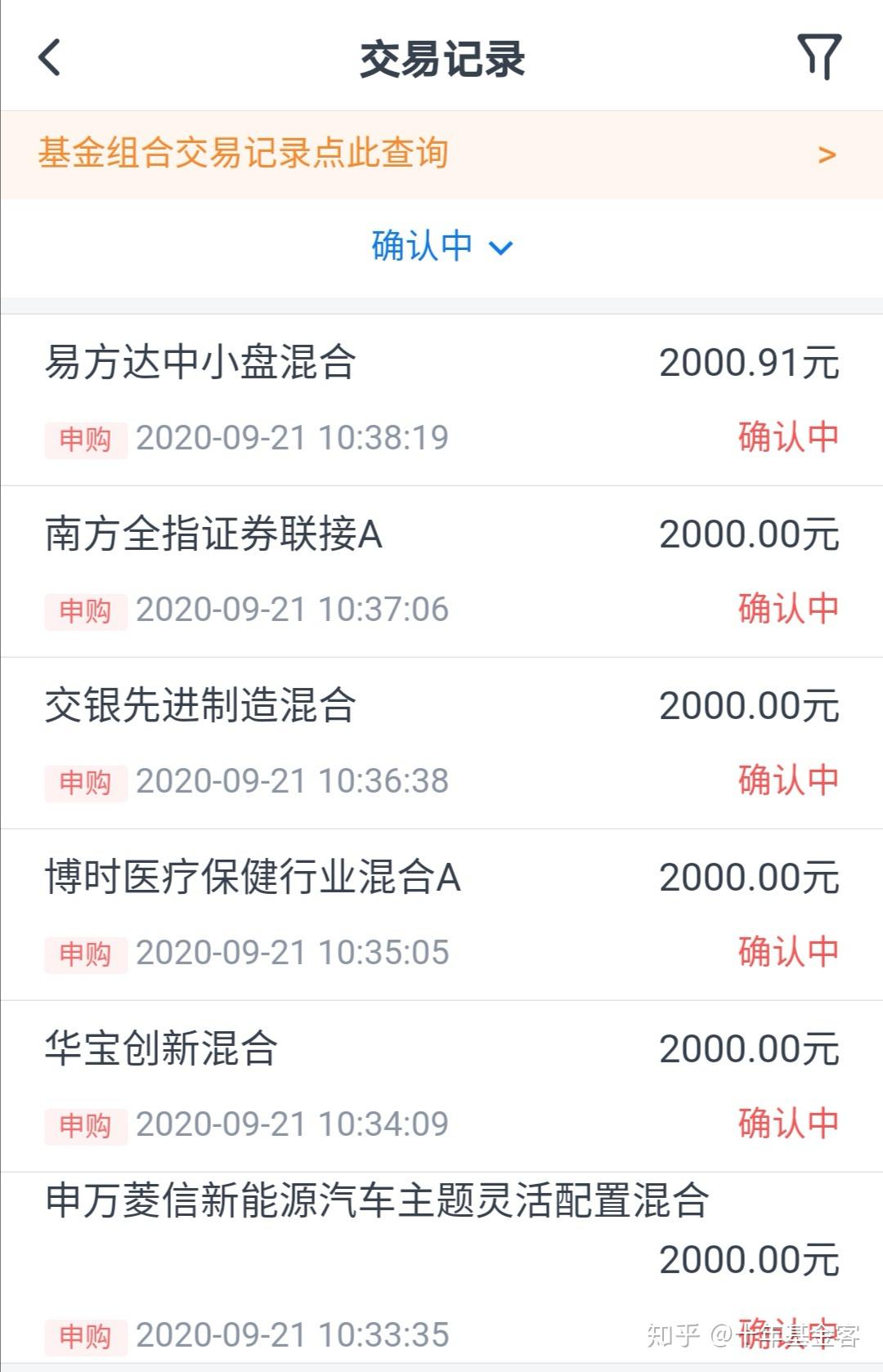883x1372 pixels.
Task: Tap the 申购 tag on 博时医疗保健行业混合A
Action: [84, 952]
